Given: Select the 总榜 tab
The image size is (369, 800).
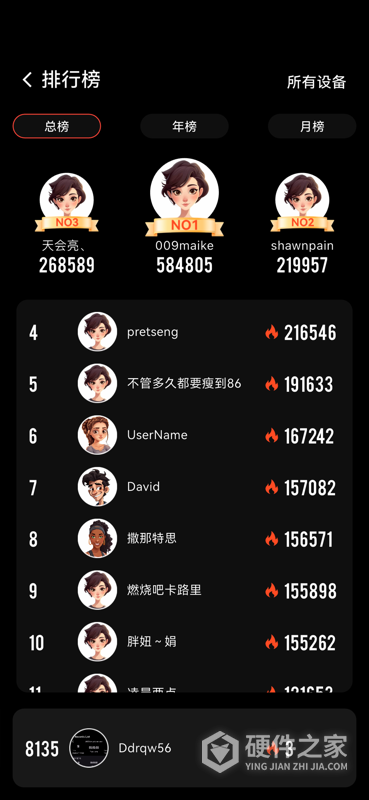Looking at the screenshot, I should [x=57, y=126].
